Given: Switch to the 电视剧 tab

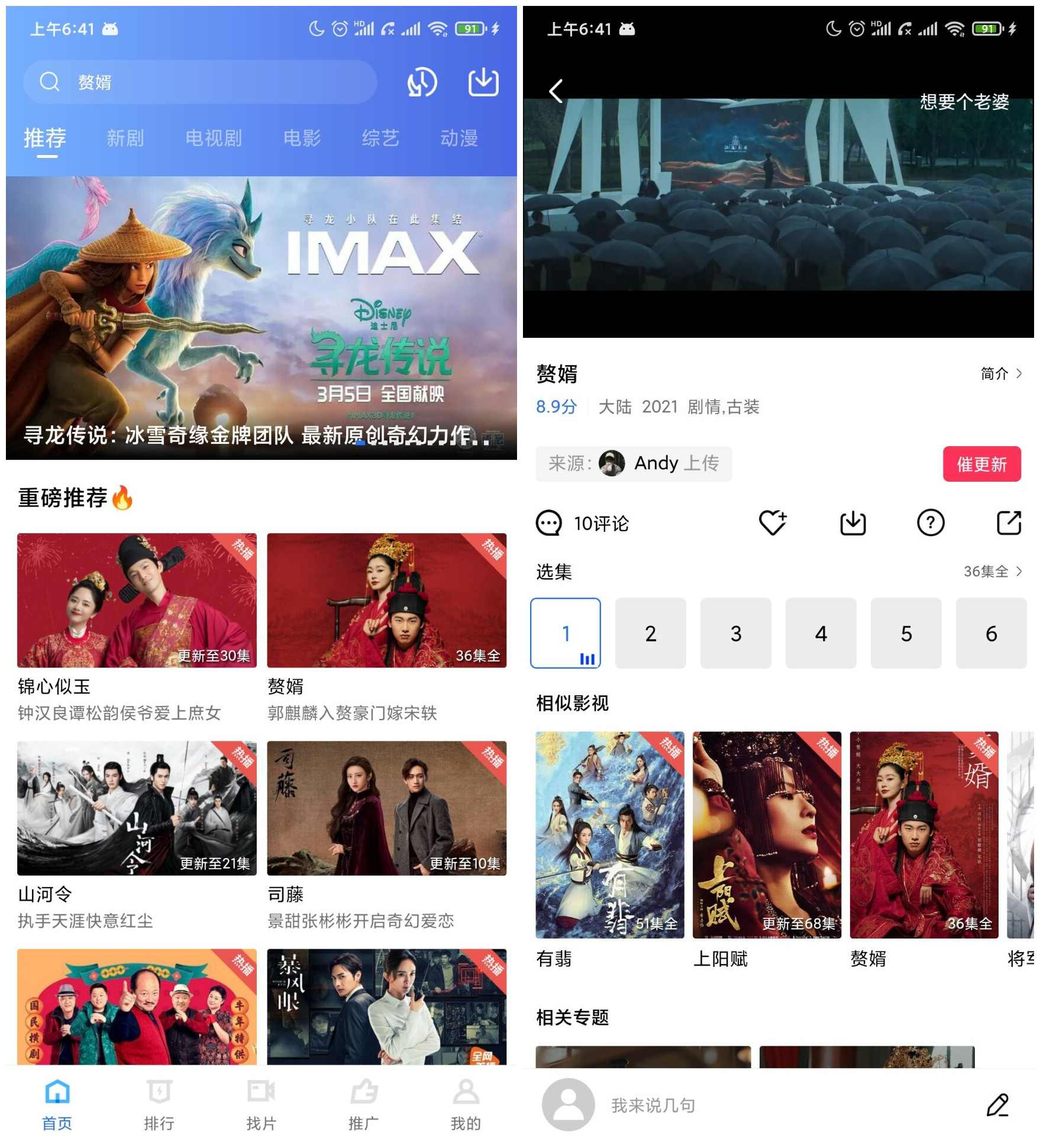Looking at the screenshot, I should [x=214, y=138].
